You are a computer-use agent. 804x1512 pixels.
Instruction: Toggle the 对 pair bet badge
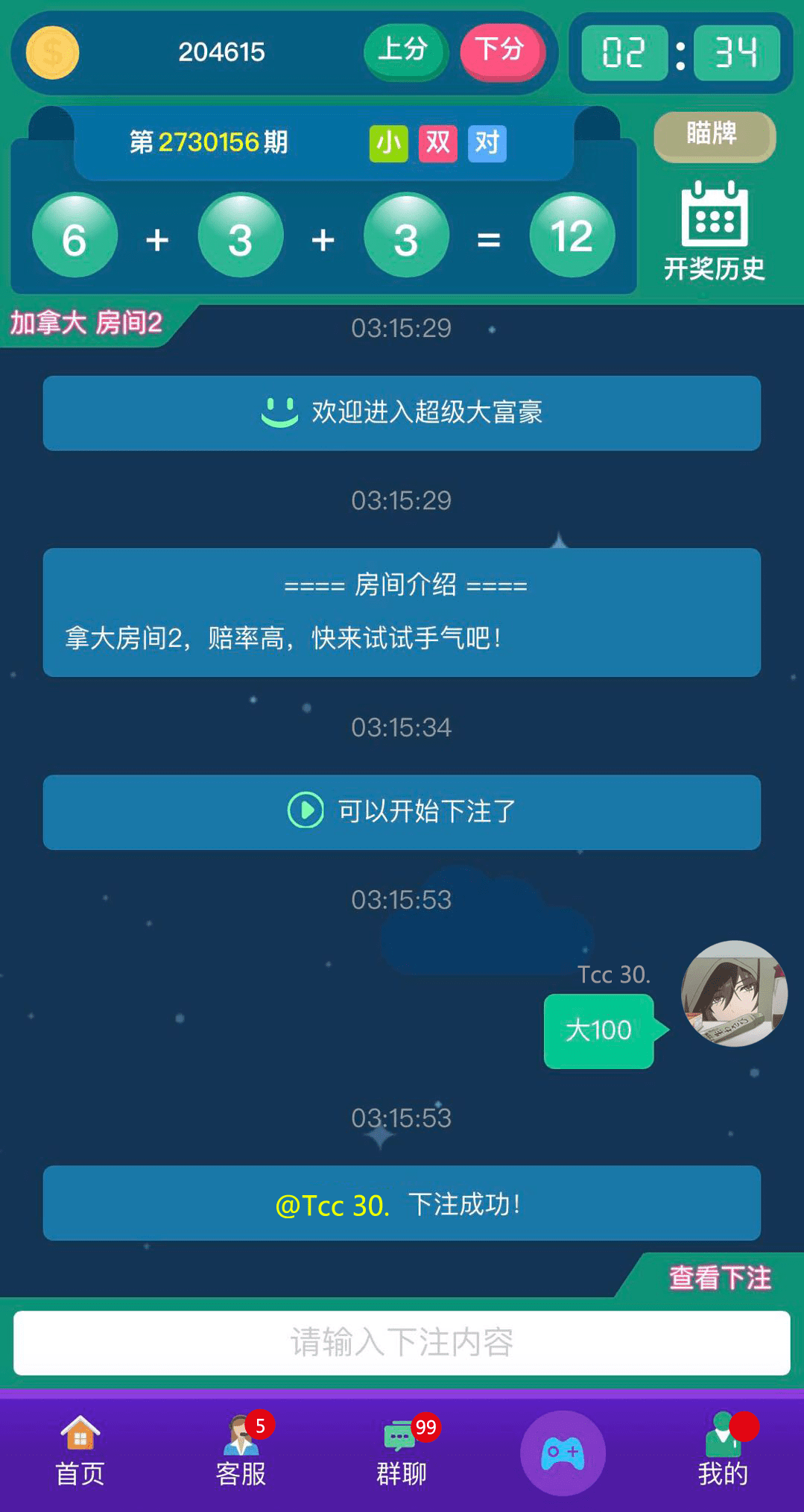(486, 143)
